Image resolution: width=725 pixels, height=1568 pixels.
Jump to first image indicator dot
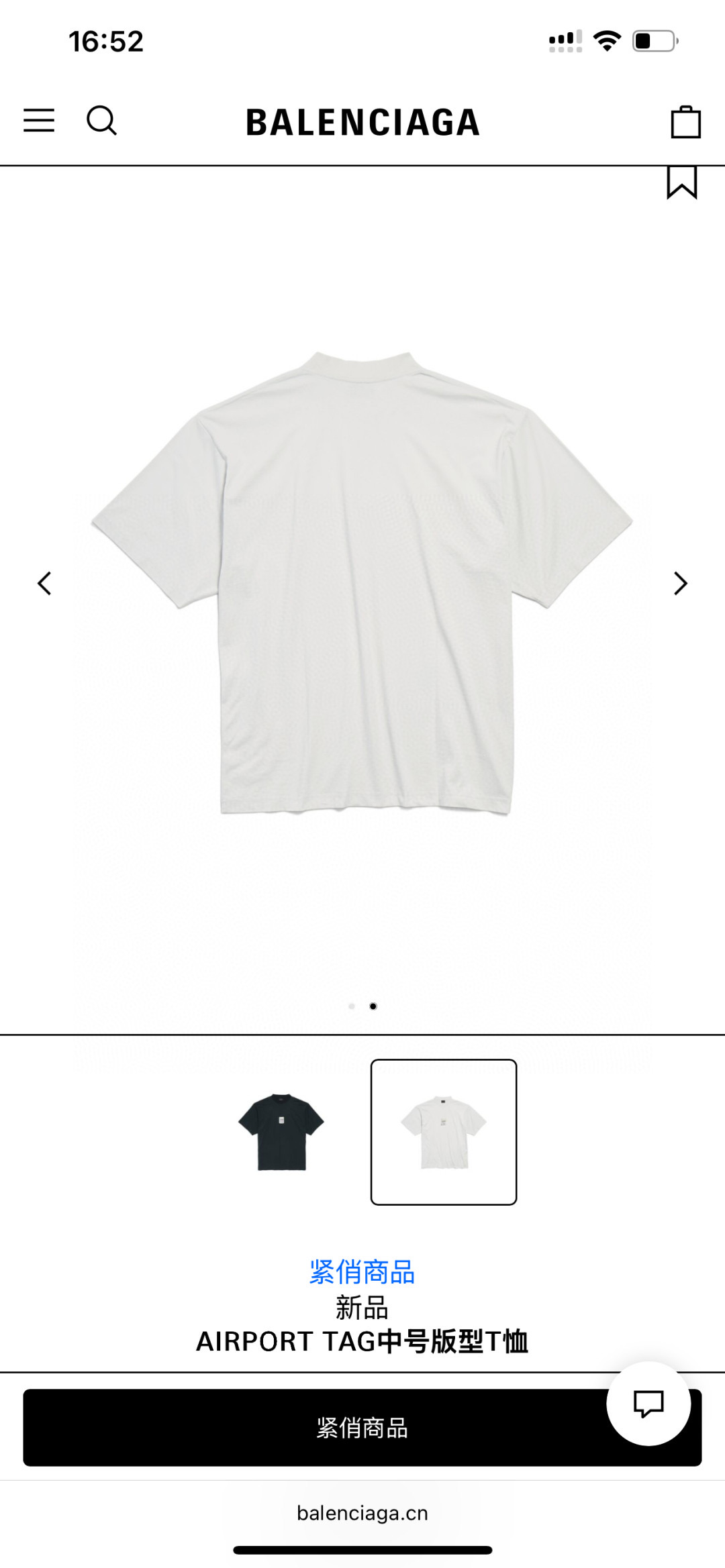pyautogui.click(x=352, y=1006)
